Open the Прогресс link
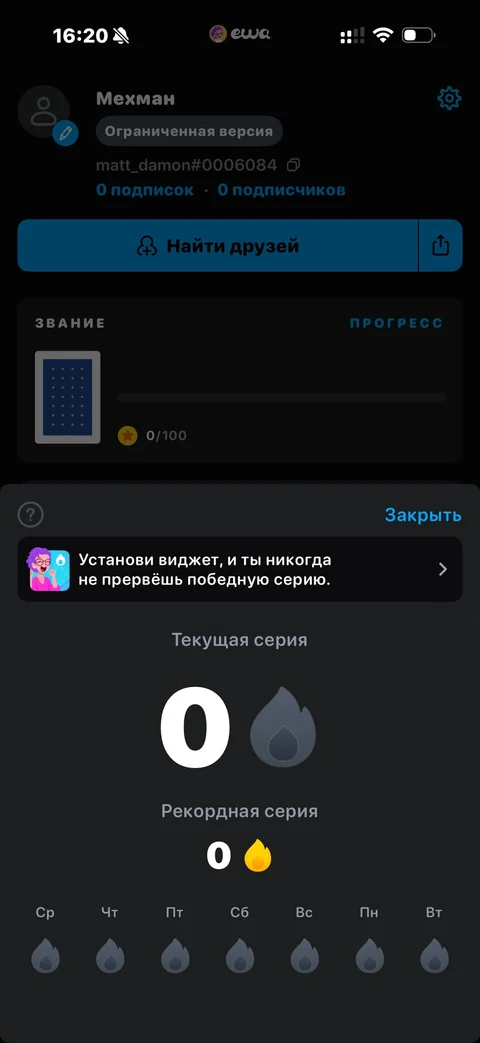The width and height of the screenshot is (480, 1043). pos(396,323)
